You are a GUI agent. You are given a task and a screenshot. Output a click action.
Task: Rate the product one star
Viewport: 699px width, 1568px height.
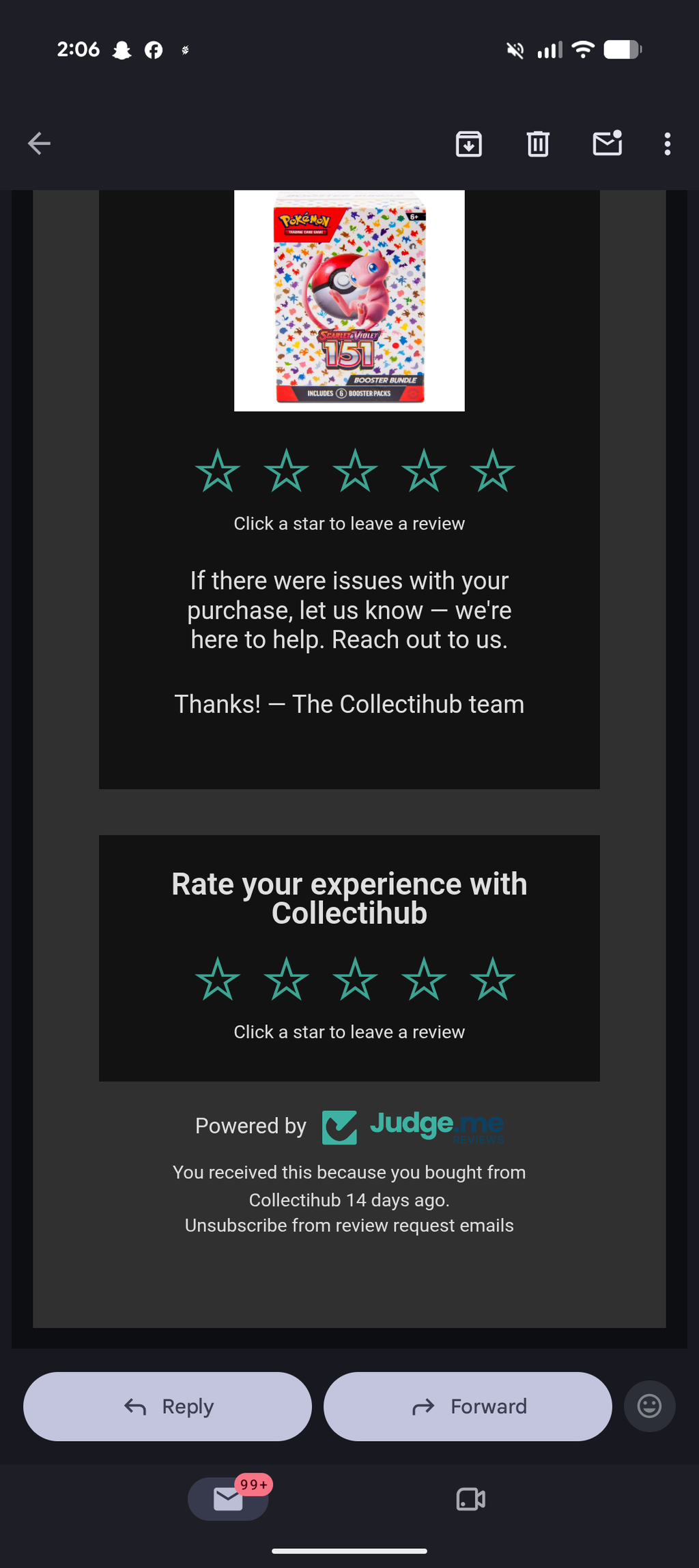(x=218, y=471)
